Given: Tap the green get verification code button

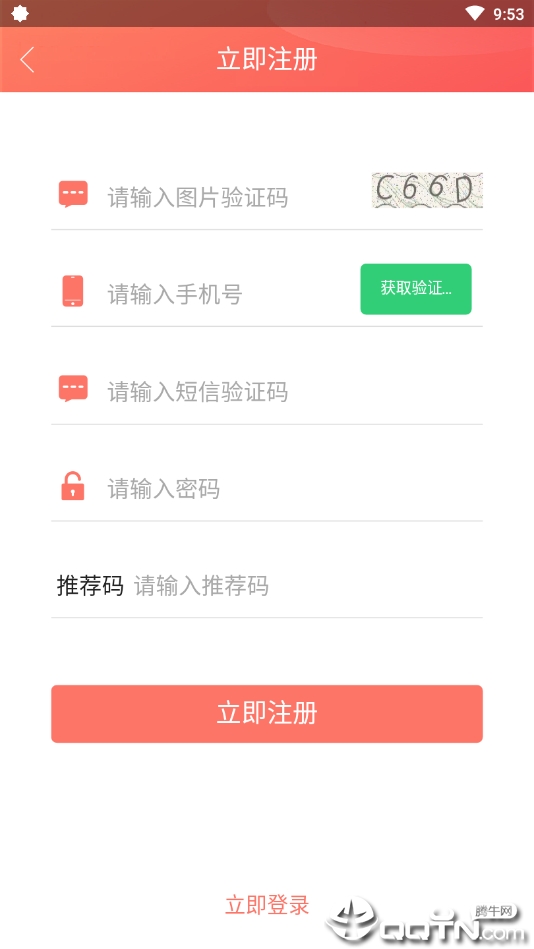Looking at the screenshot, I should pos(416,289).
